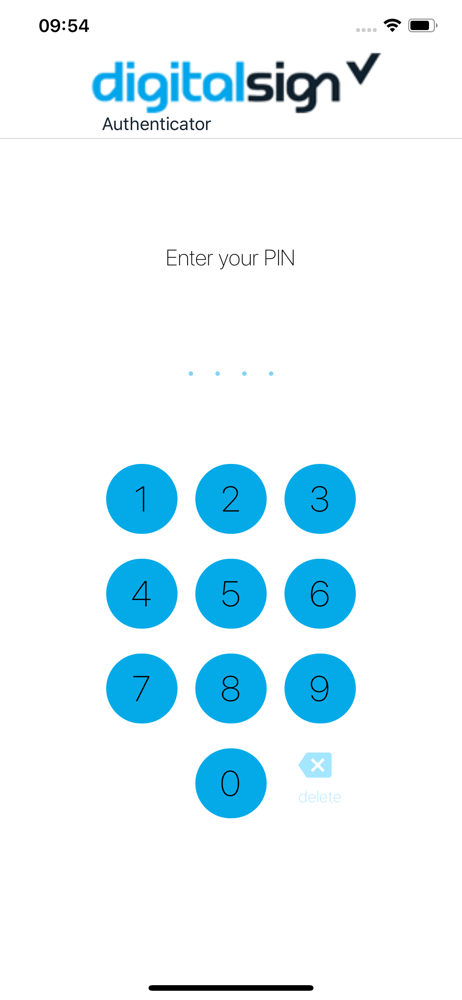Image resolution: width=462 pixels, height=1000 pixels.
Task: Enter digit 8 on the keypad
Action: pos(231,688)
